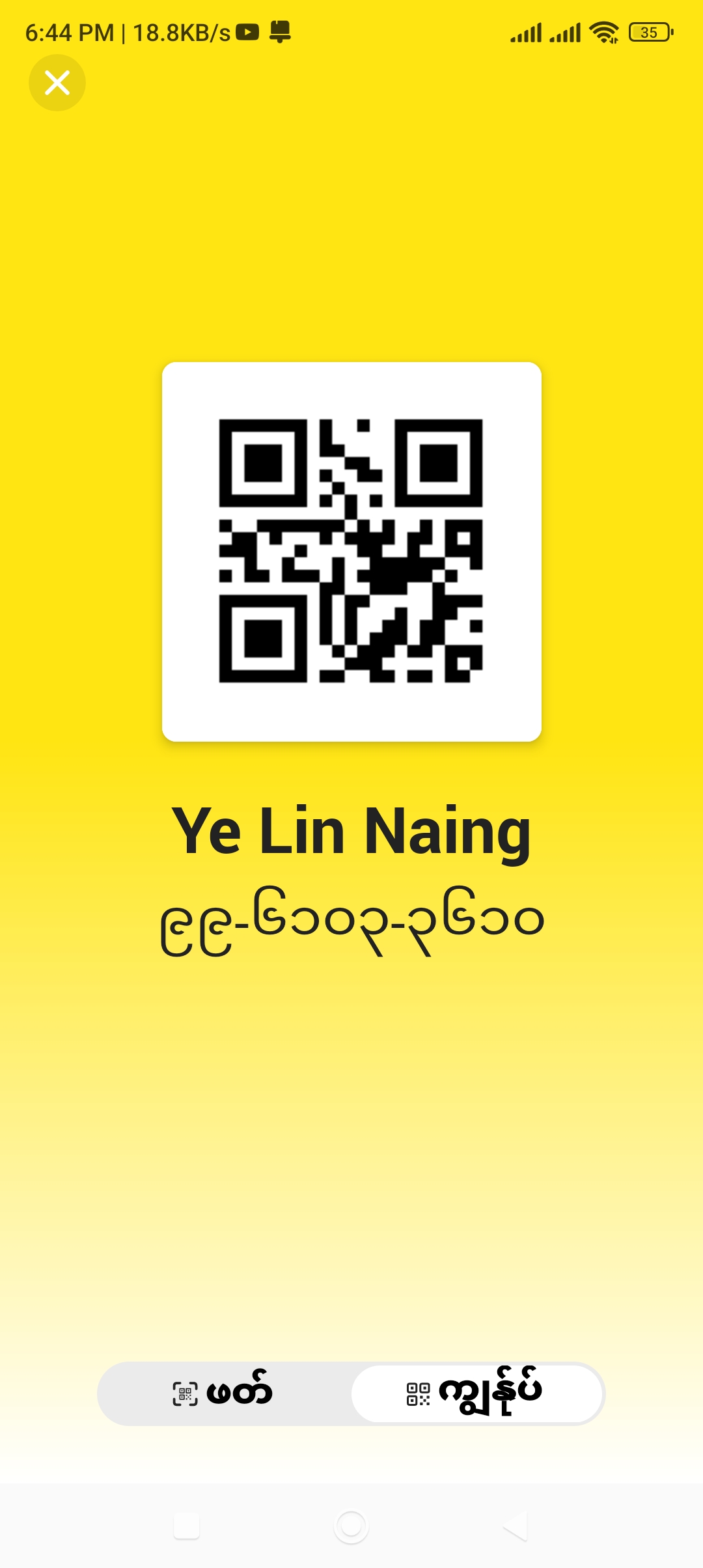The image size is (703, 1568).
Task: Select the ကျွန်ုပ် my QR tab
Action: tap(476, 1393)
